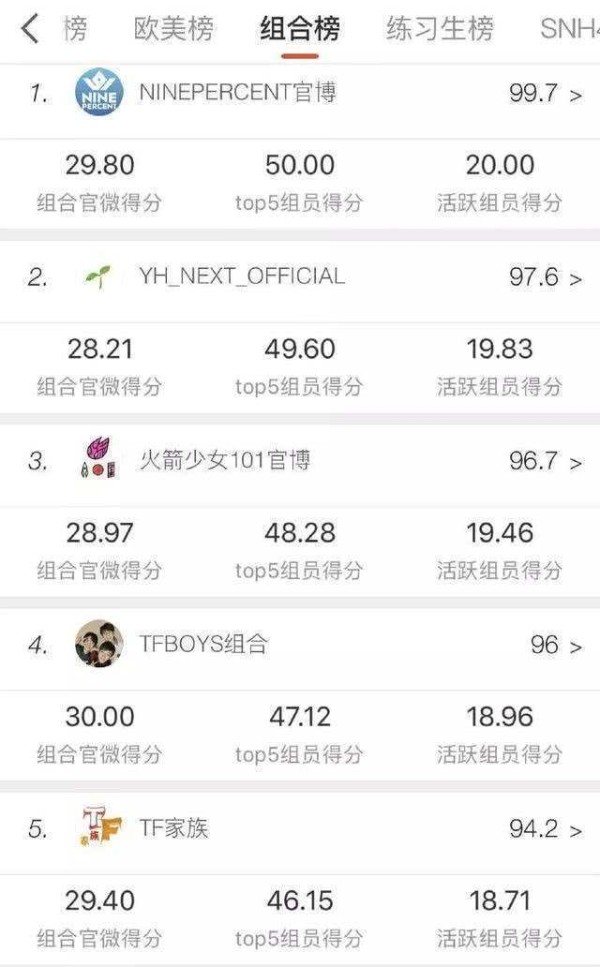
Task: Open NINEPERCENT官博 ranking details
Action: click(x=300, y=94)
